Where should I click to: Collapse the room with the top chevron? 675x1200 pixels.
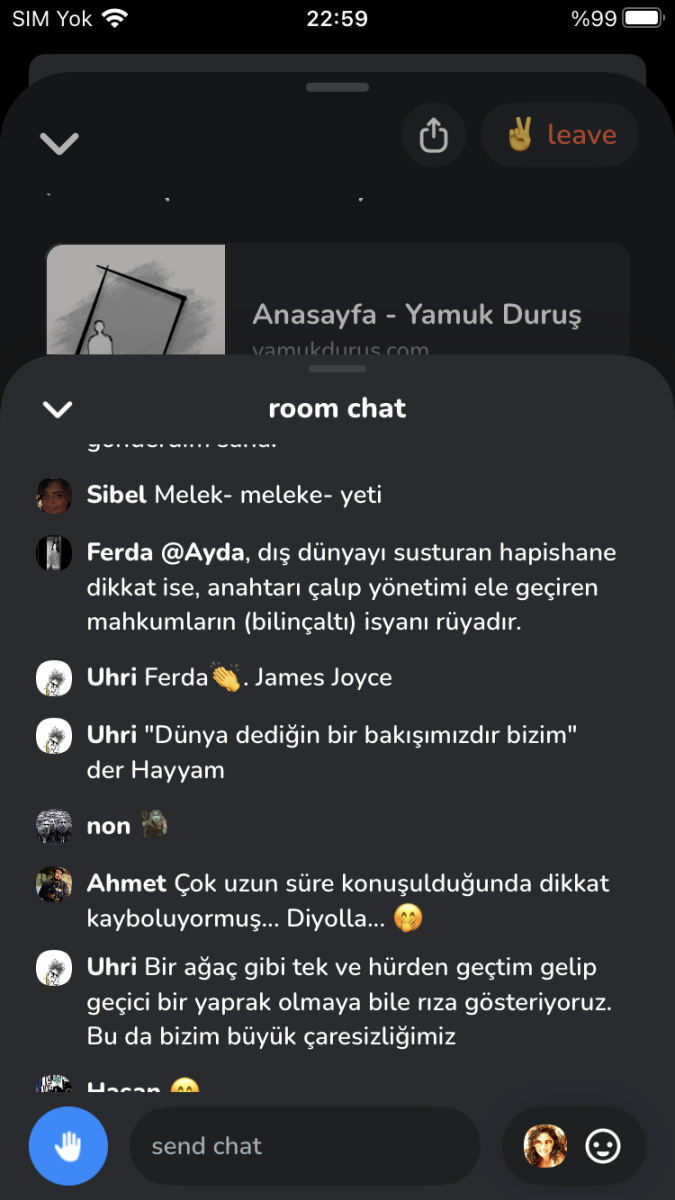tap(59, 143)
